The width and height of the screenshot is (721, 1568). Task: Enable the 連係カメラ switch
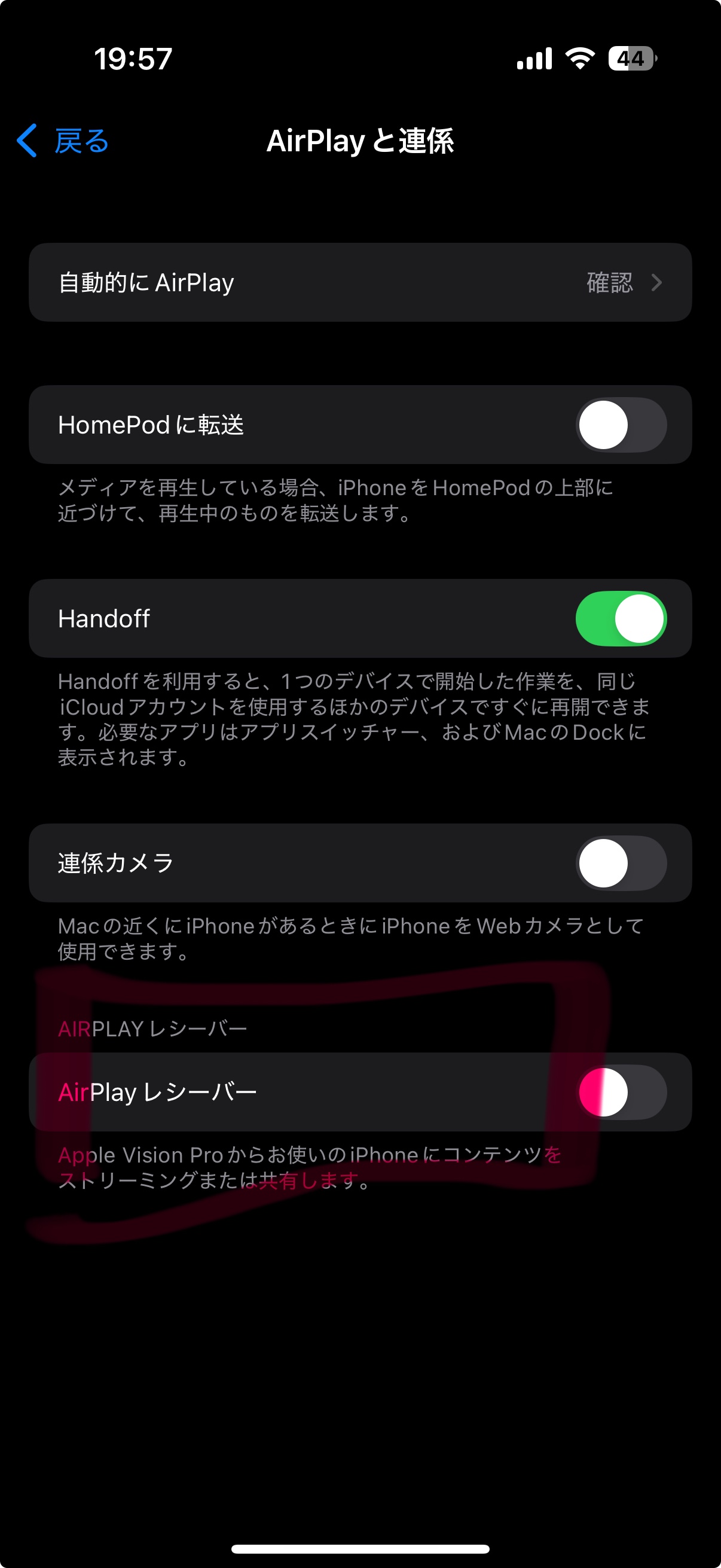click(x=621, y=863)
